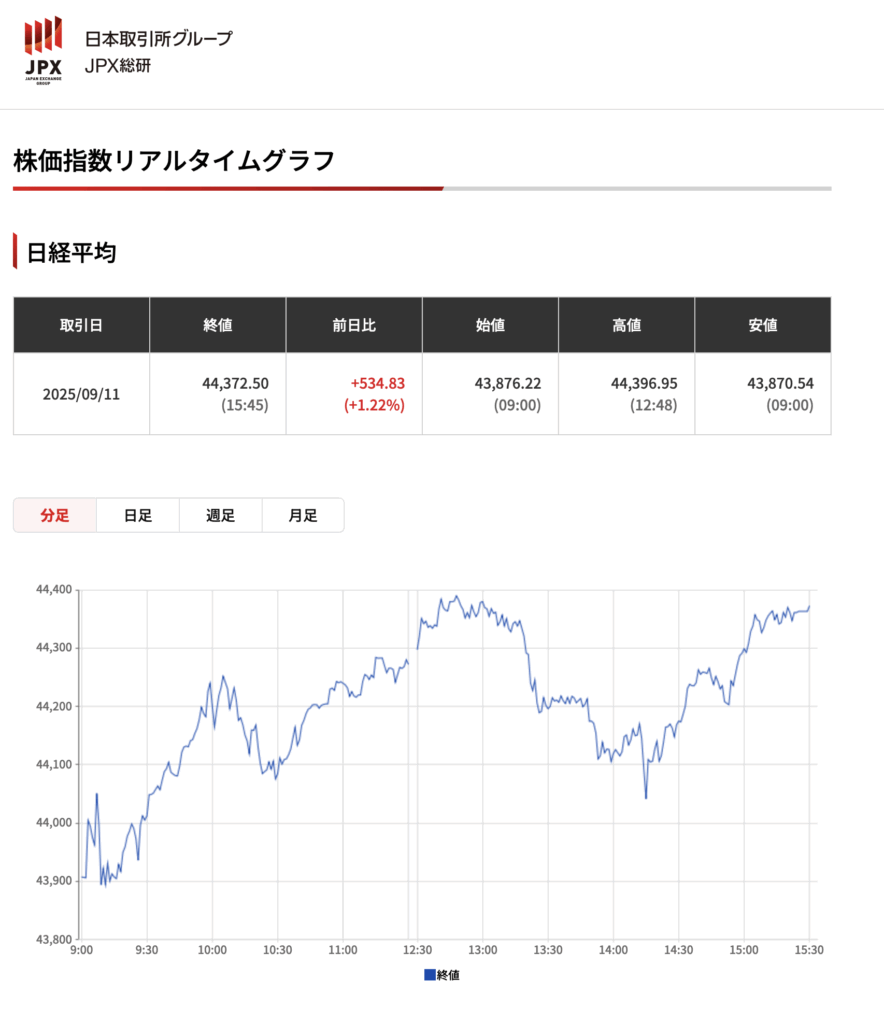Go to the JPX home logo
This screenshot has height=1024, width=884.
[42, 51]
